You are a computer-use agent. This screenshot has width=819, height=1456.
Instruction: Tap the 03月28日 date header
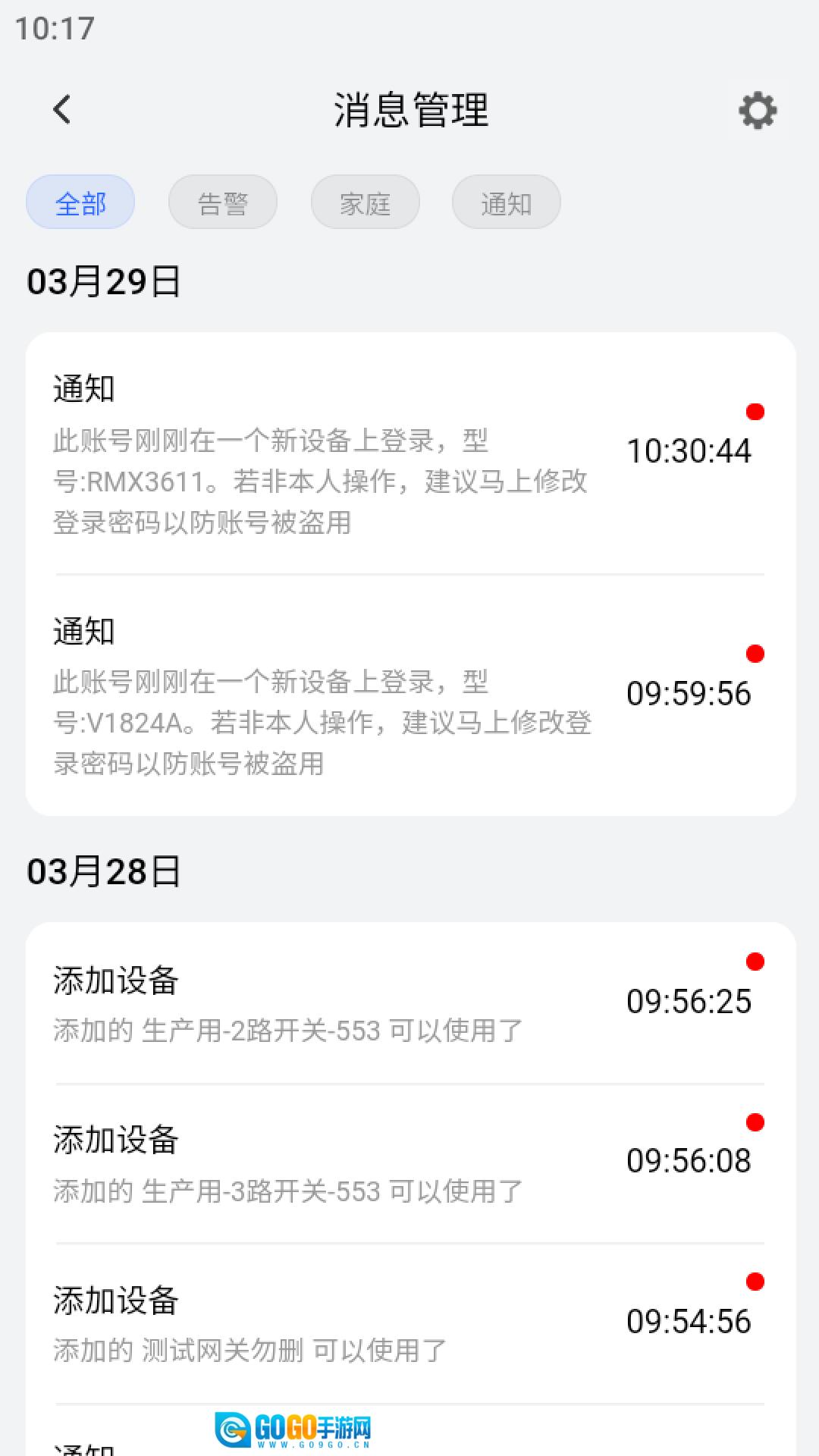pyautogui.click(x=102, y=872)
